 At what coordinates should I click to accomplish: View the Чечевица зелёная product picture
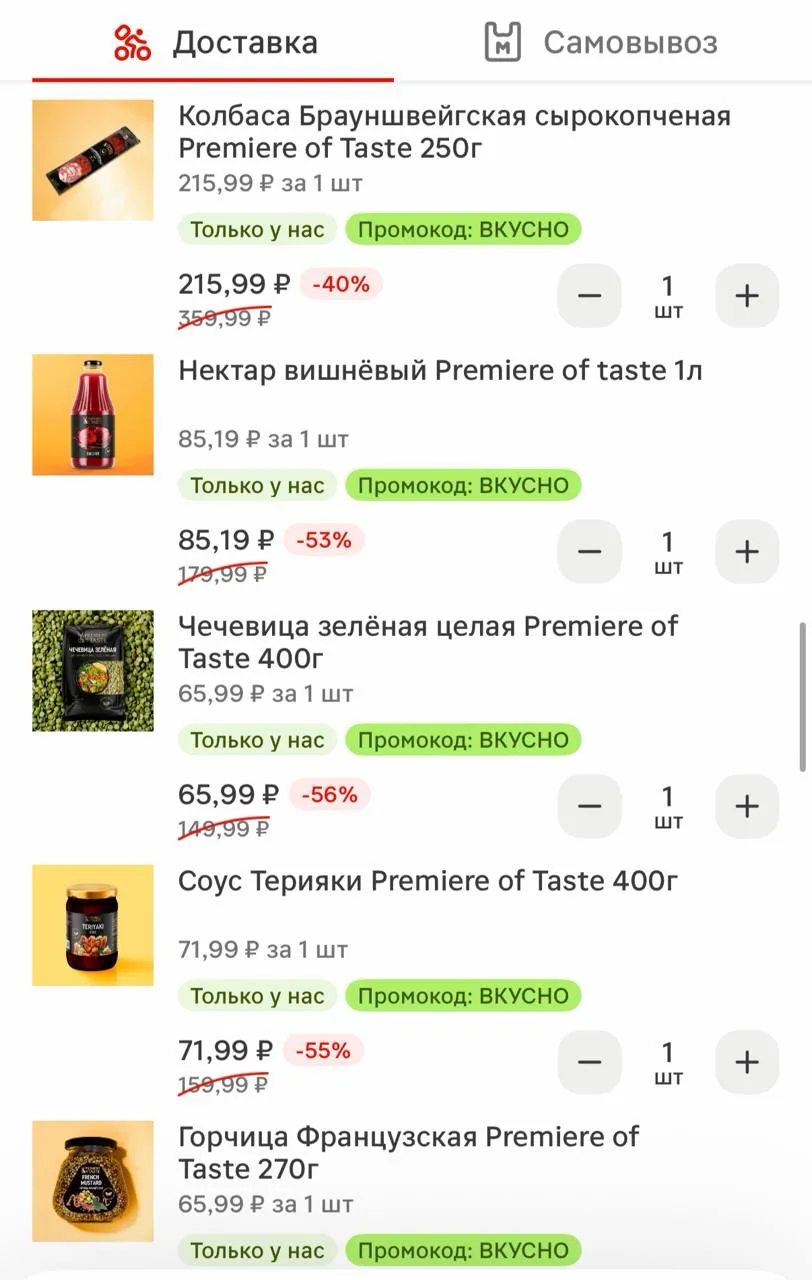pyautogui.click(x=93, y=670)
